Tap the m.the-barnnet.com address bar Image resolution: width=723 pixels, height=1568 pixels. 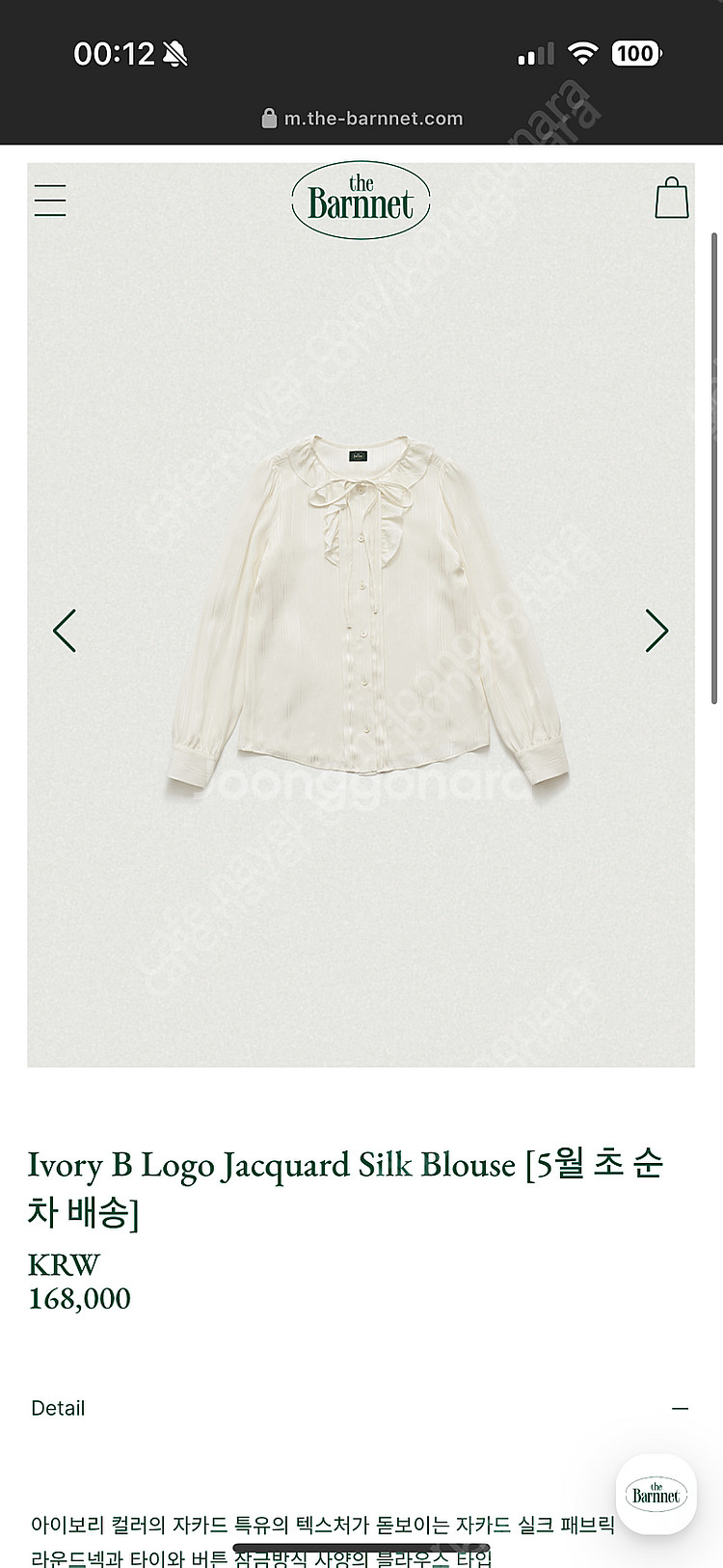tap(361, 119)
